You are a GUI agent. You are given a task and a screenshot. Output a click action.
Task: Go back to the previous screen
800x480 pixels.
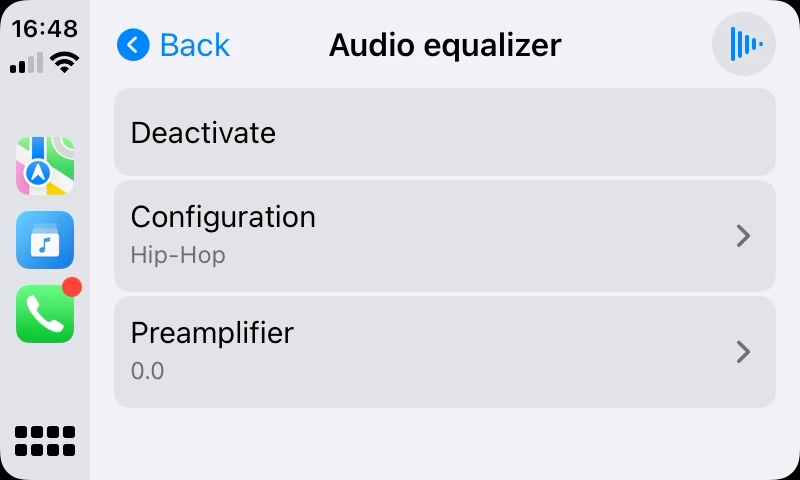pyautogui.click(x=174, y=45)
